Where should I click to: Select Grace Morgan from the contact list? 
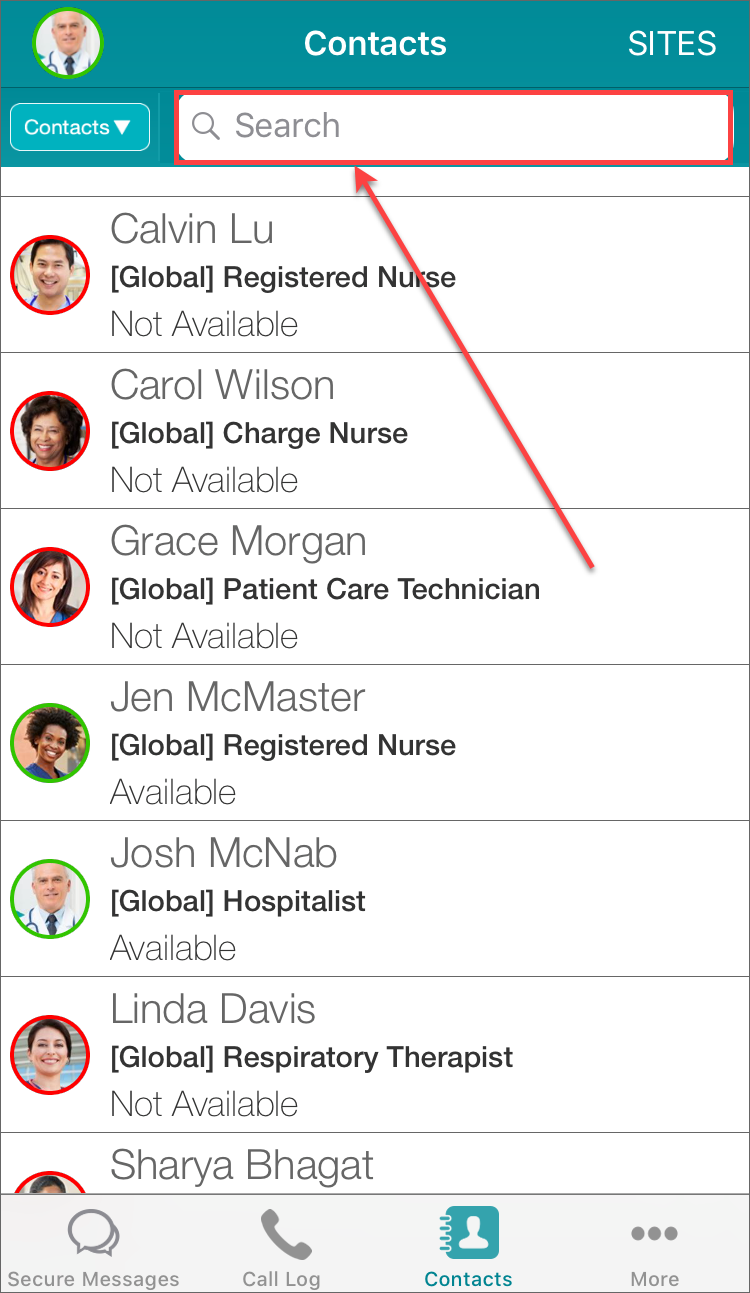coord(375,587)
